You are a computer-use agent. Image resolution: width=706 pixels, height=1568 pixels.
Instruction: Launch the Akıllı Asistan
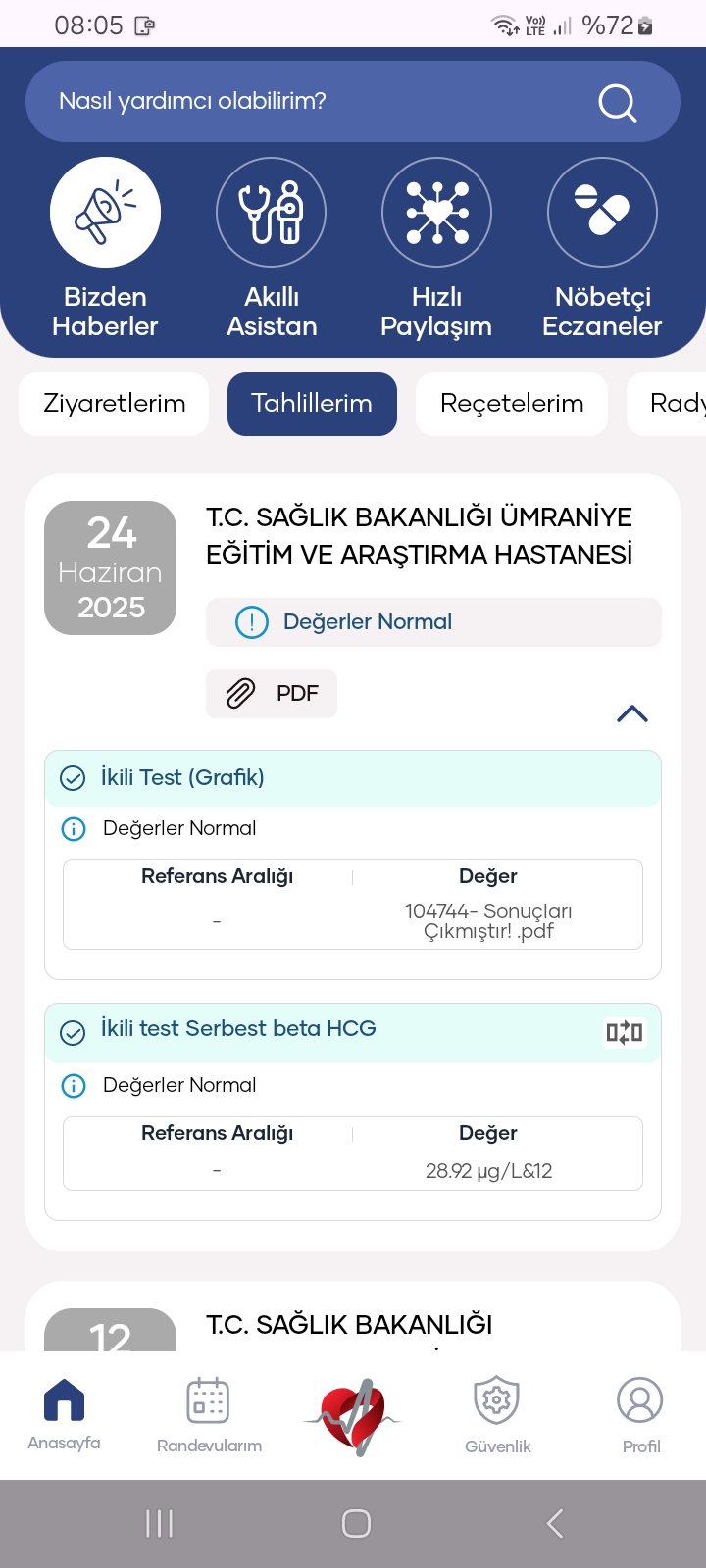pyautogui.click(x=271, y=213)
